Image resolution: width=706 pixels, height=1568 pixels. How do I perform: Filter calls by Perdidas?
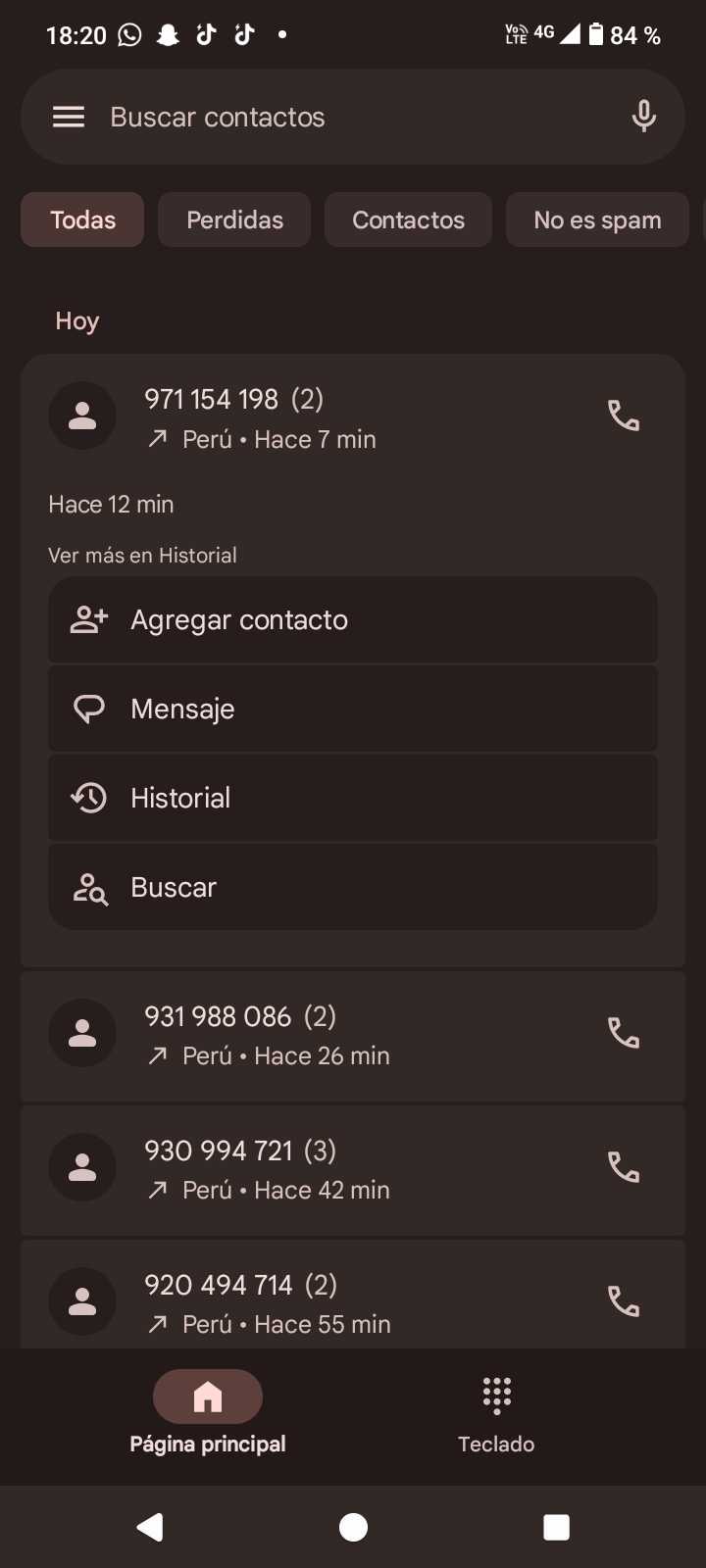point(234,220)
